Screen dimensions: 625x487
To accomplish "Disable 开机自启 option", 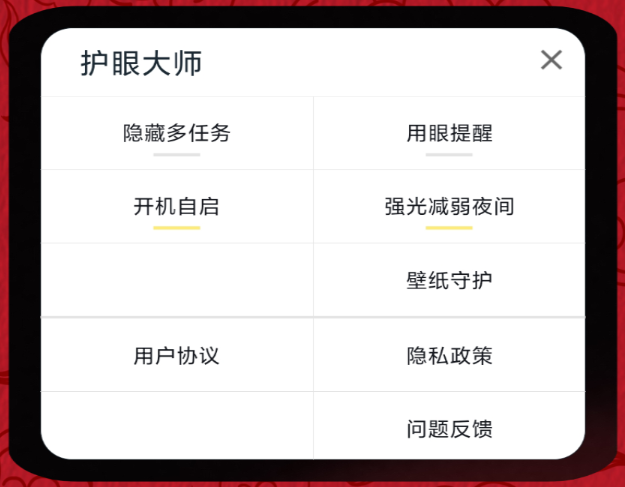I will pos(177,207).
